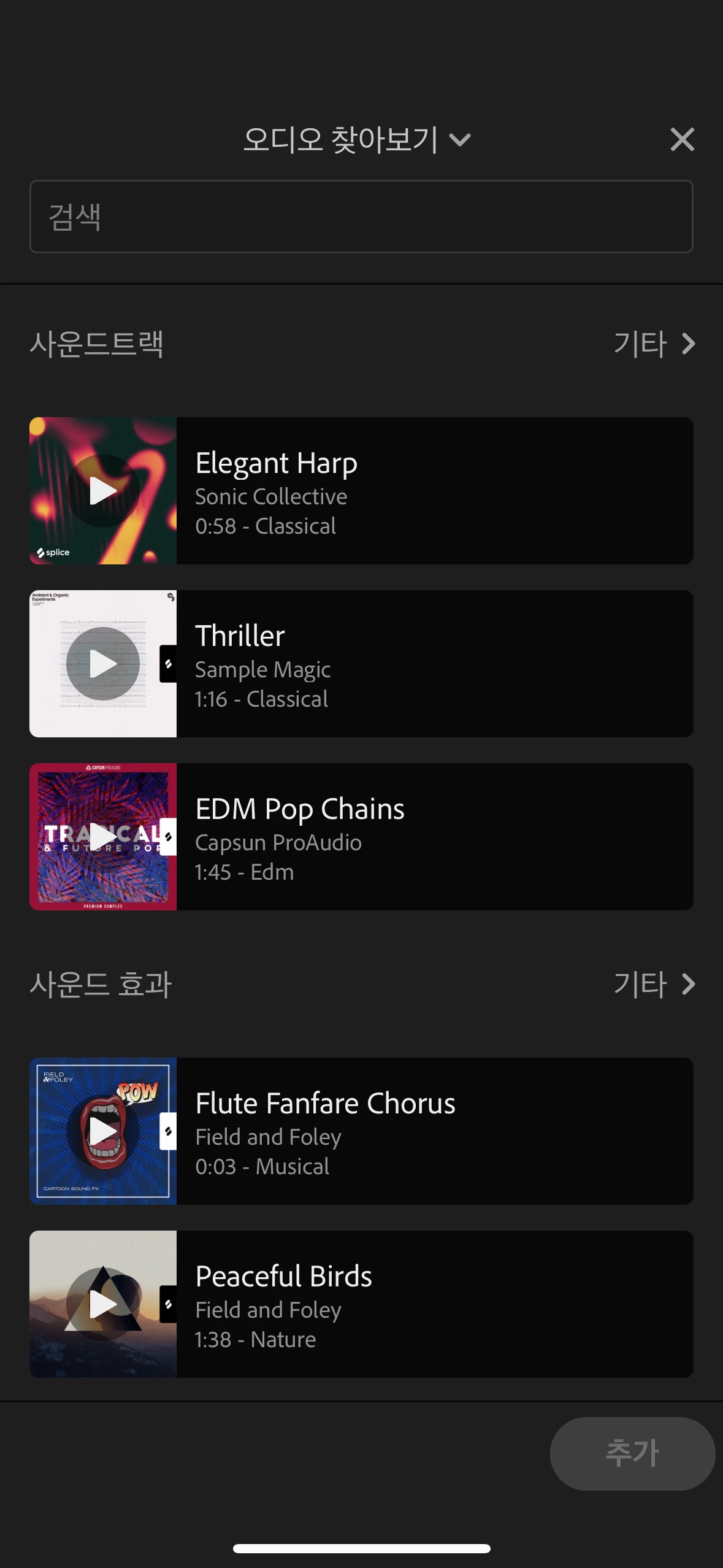This screenshot has height=1568, width=723.
Task: Play the Elegant Harp preview
Action: 103,491
